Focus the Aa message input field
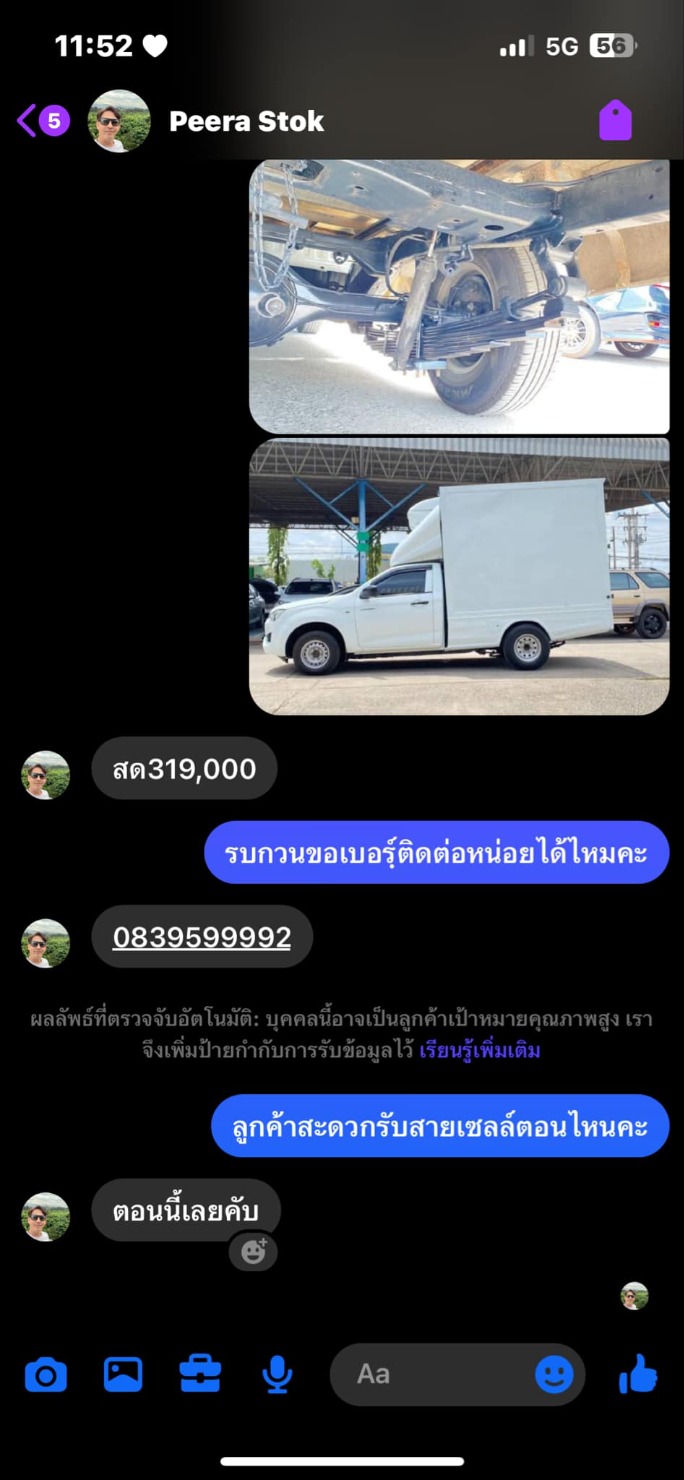 click(430, 1374)
